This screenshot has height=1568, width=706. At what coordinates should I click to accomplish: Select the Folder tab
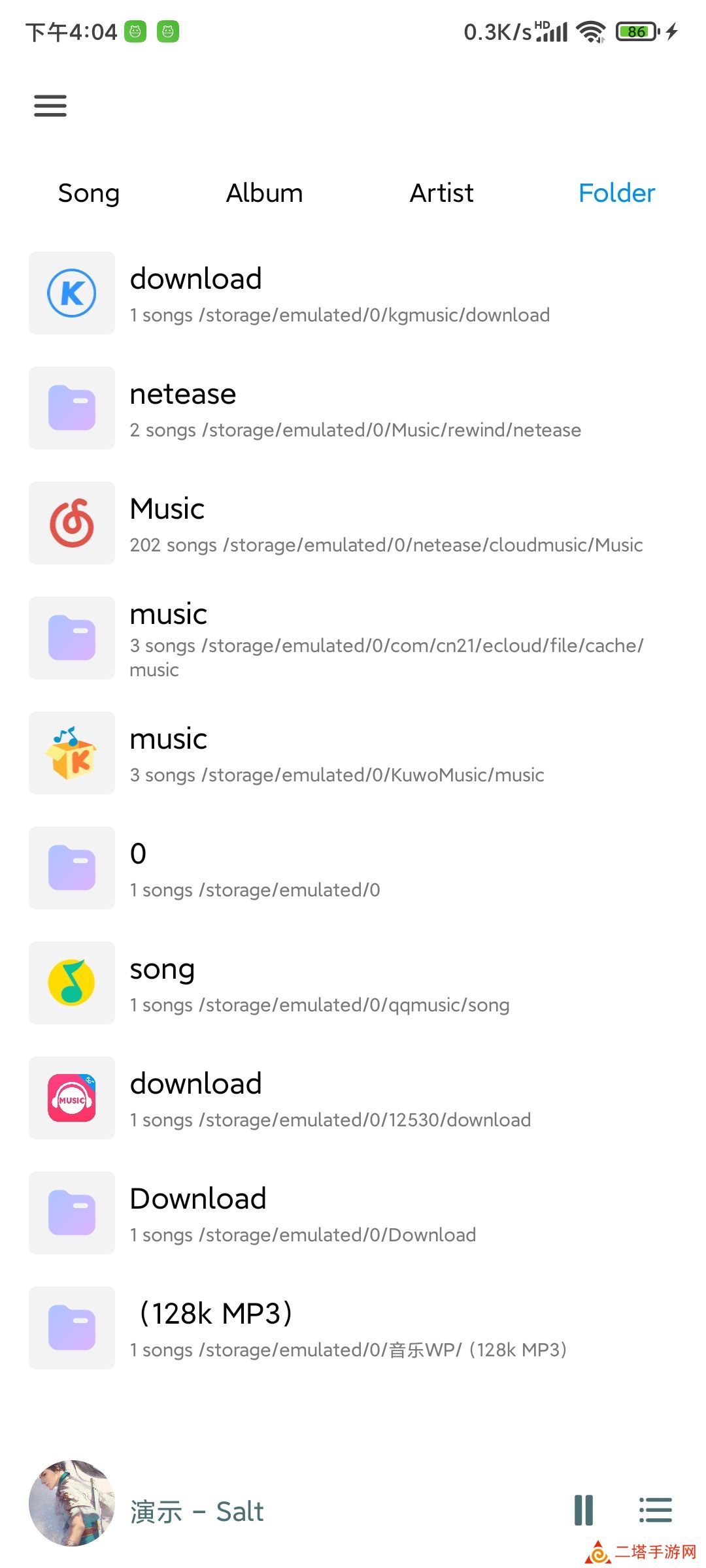[616, 193]
